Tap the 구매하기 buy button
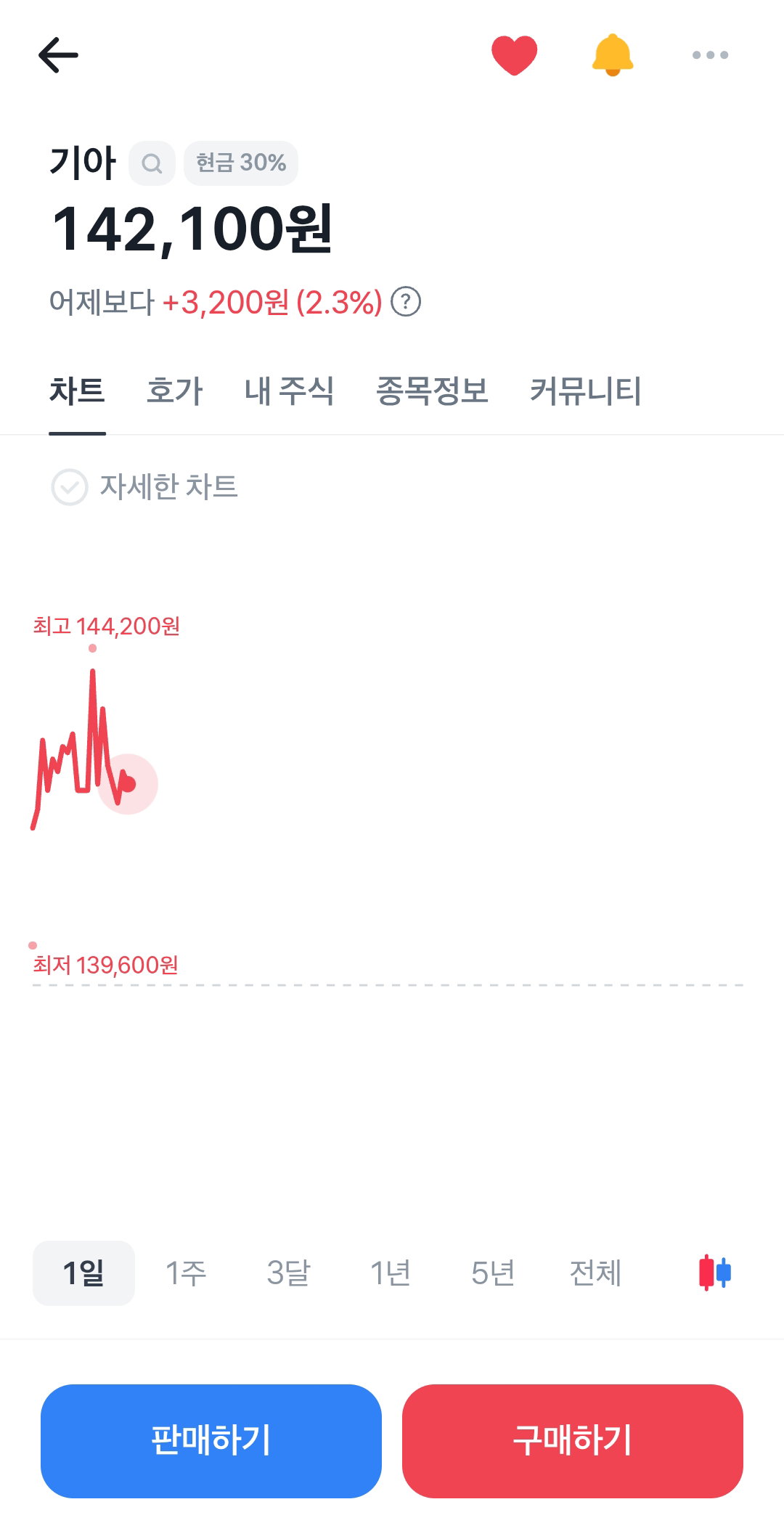This screenshot has height=1531, width=784. pos(573,1441)
